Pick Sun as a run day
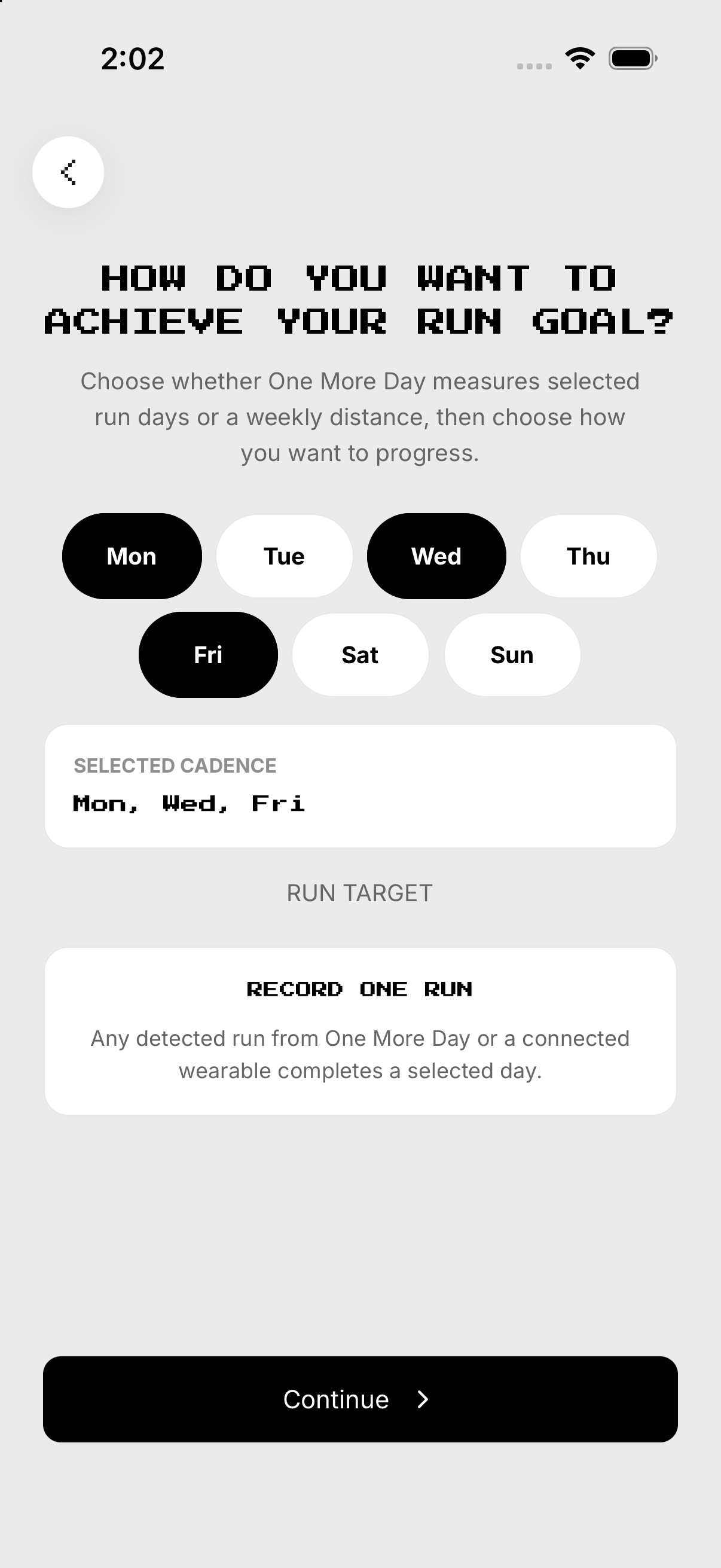Viewport: 721px width, 1568px height. click(512, 655)
